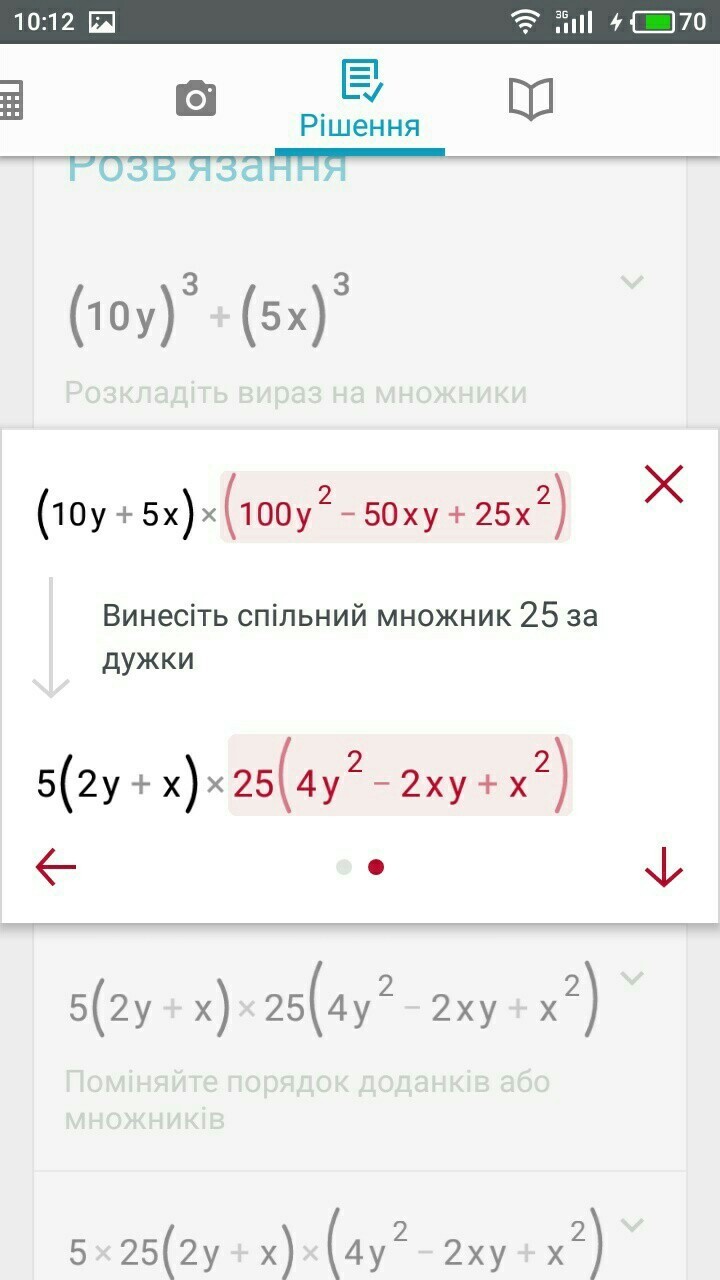Tap the first page indicator dot
The height and width of the screenshot is (1280, 720).
344,867
